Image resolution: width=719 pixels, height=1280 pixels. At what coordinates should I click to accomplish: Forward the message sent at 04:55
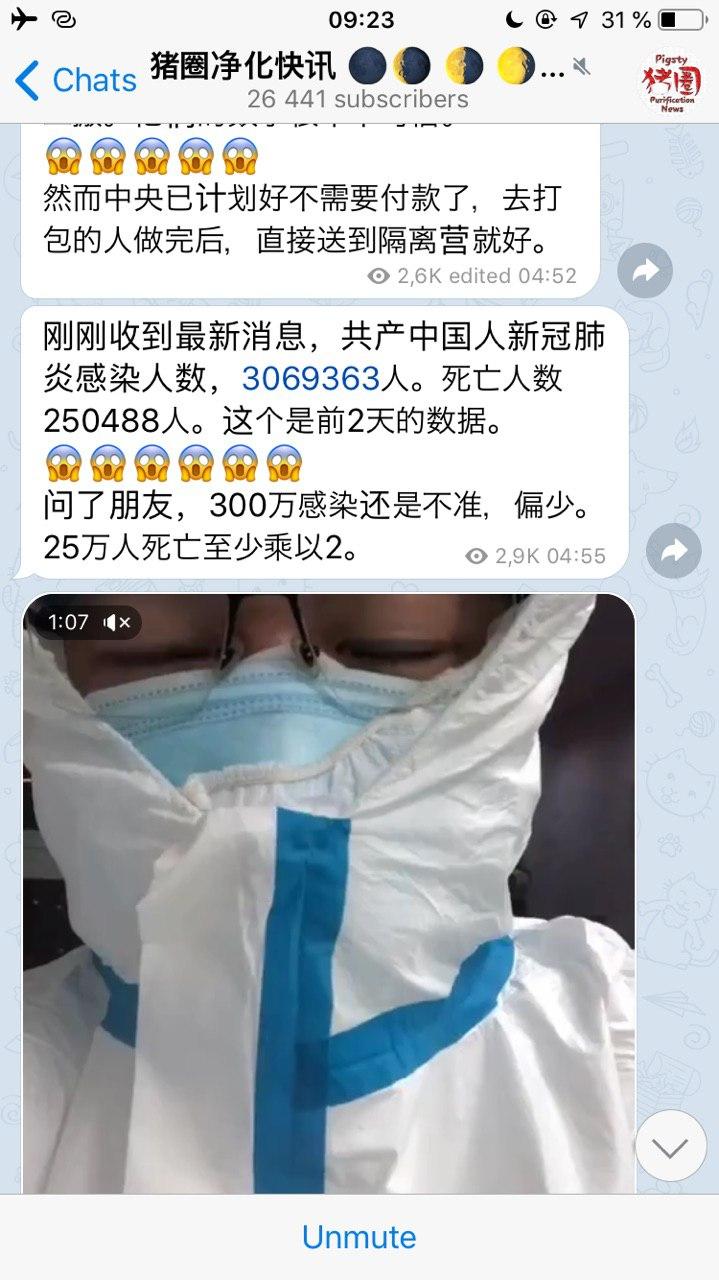pyautogui.click(x=673, y=550)
